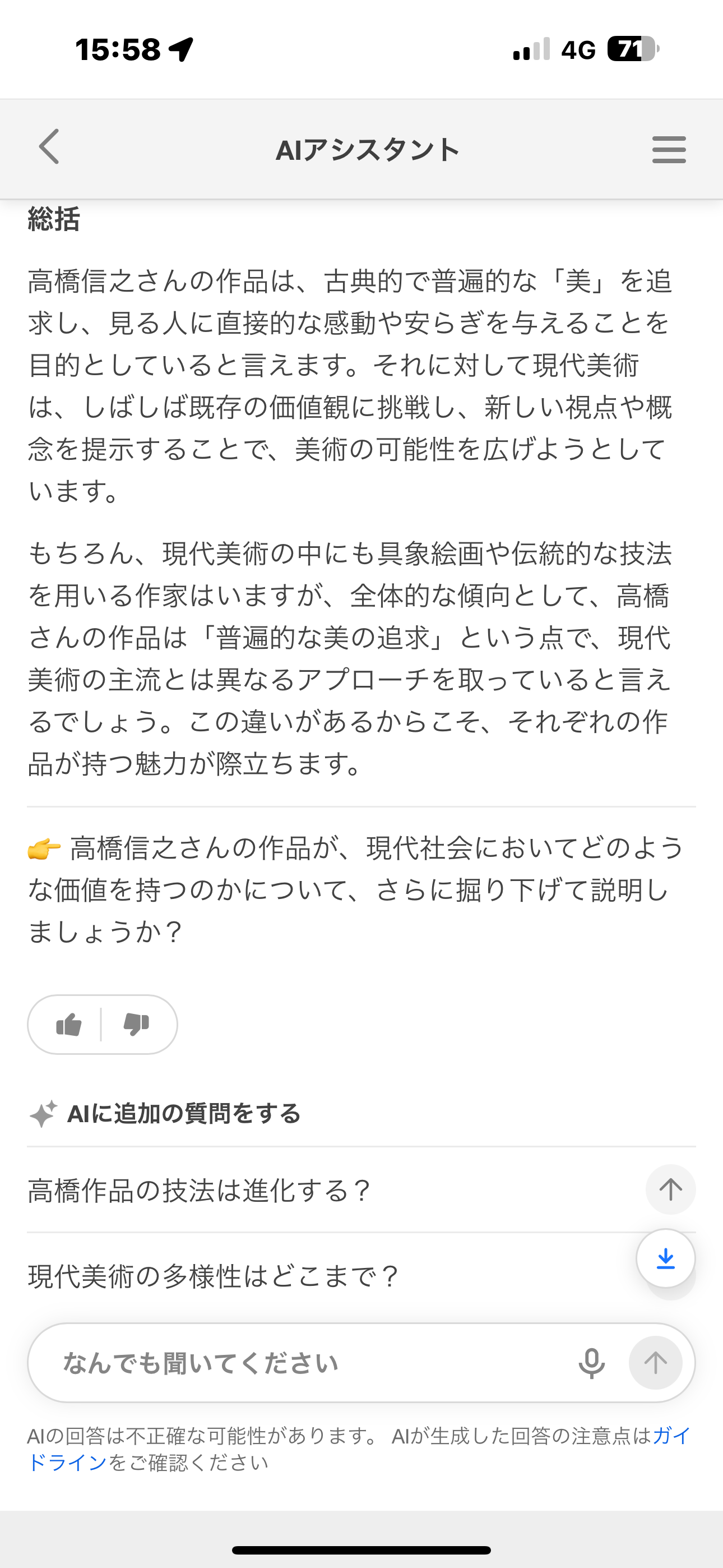
Task: Send the message with the arrow button
Action: tap(655, 1363)
